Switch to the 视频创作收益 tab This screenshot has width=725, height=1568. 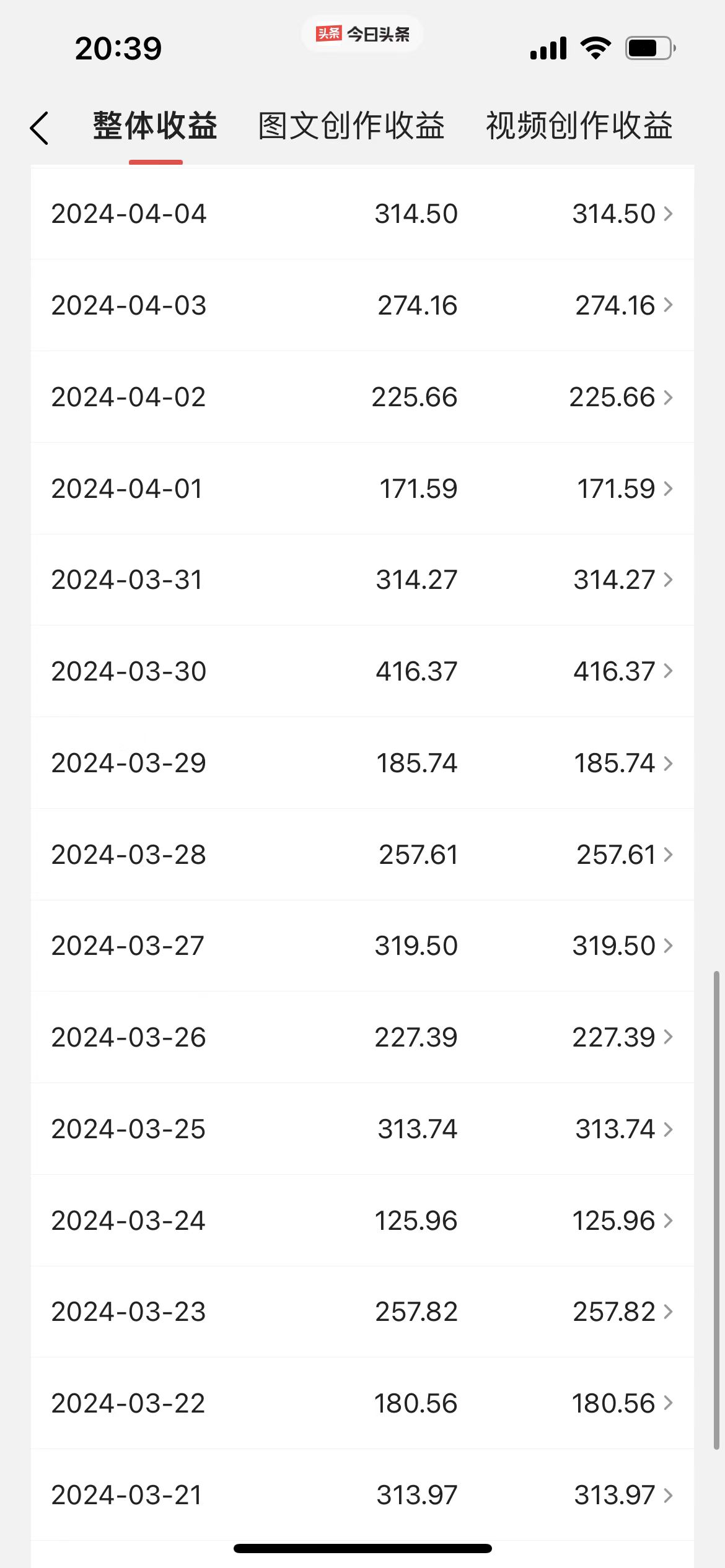[579, 126]
